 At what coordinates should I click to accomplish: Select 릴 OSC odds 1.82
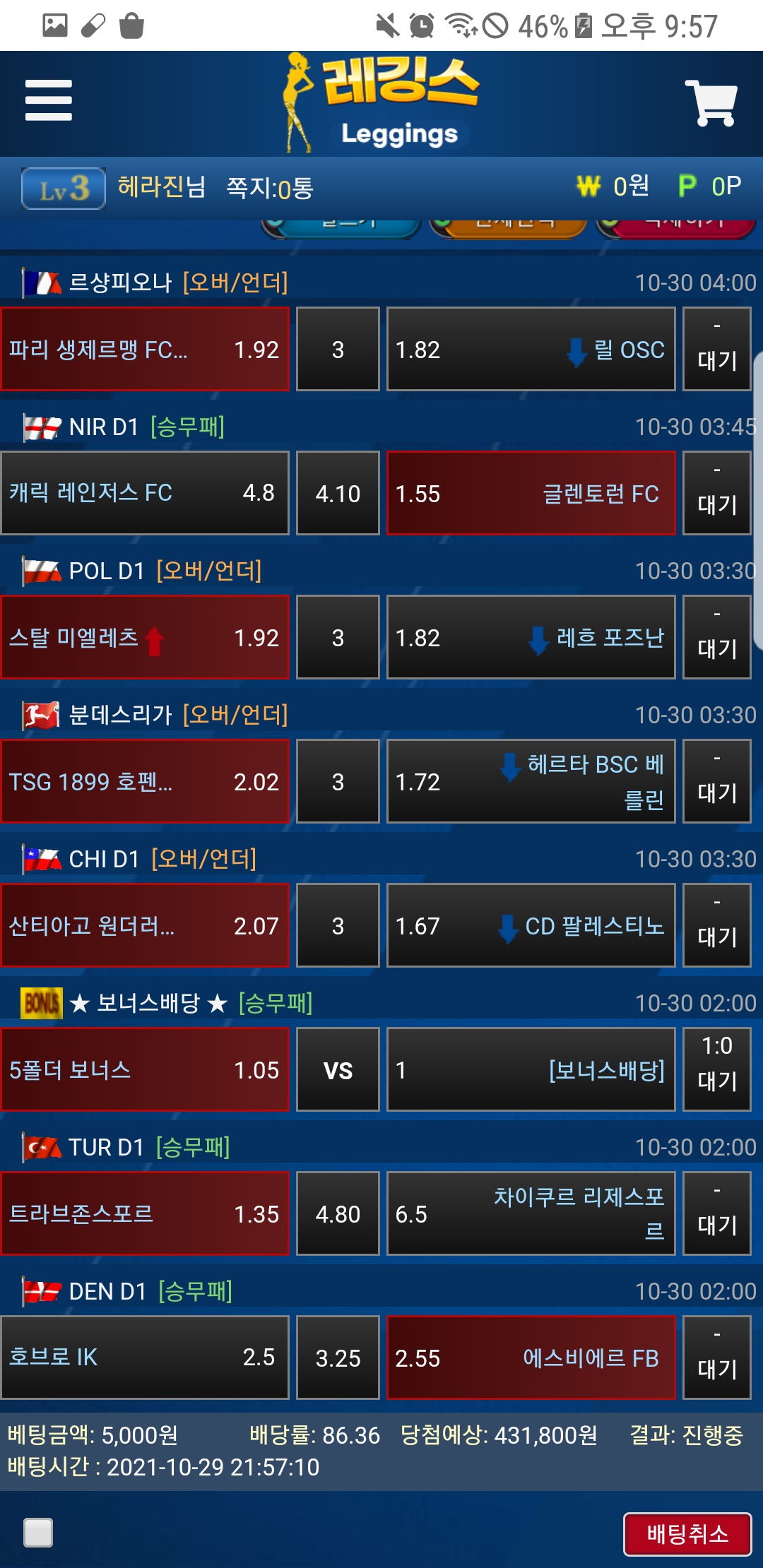point(531,349)
